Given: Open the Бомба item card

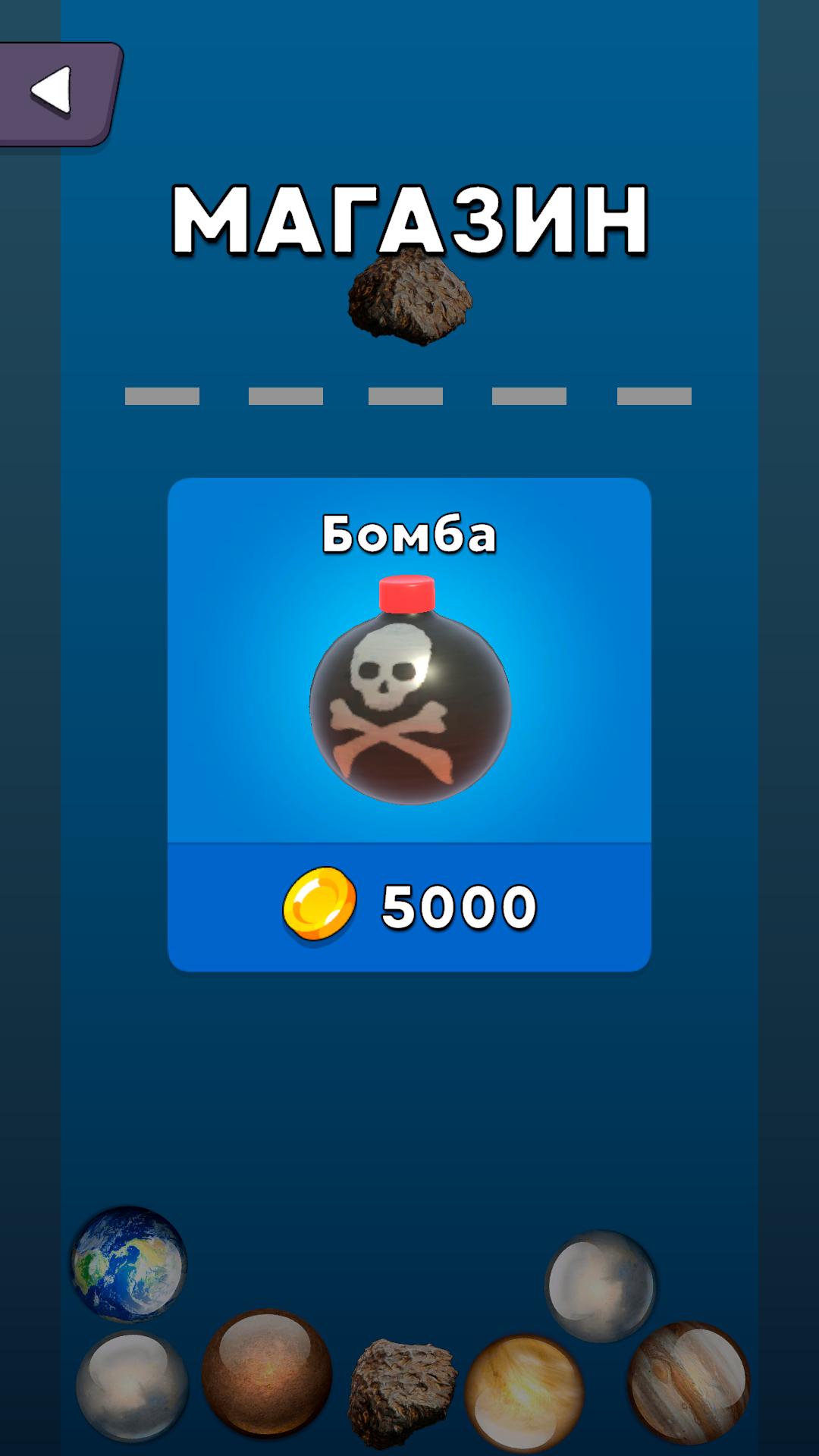Looking at the screenshot, I should (x=409, y=660).
